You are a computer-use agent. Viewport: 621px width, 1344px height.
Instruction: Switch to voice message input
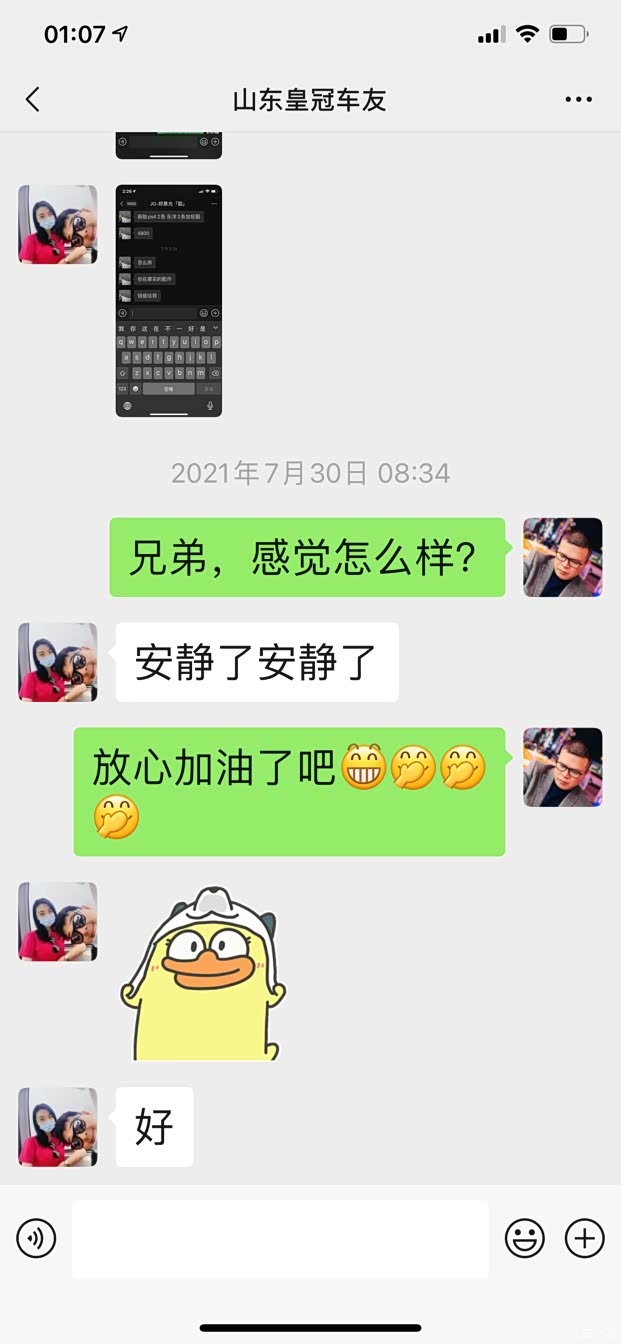(37, 1239)
